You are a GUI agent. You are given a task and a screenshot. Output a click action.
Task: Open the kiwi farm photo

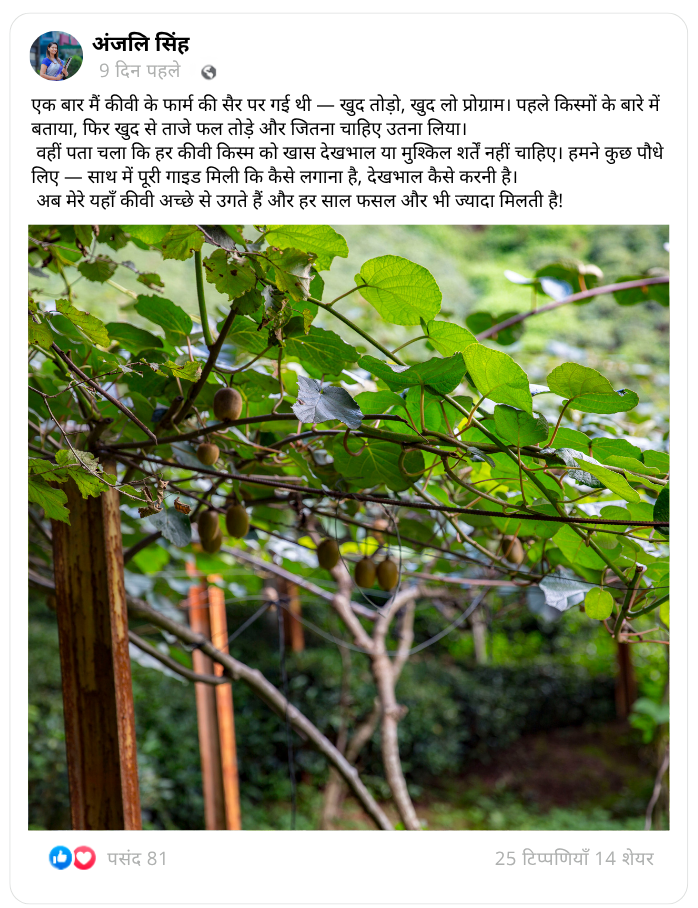(348, 527)
